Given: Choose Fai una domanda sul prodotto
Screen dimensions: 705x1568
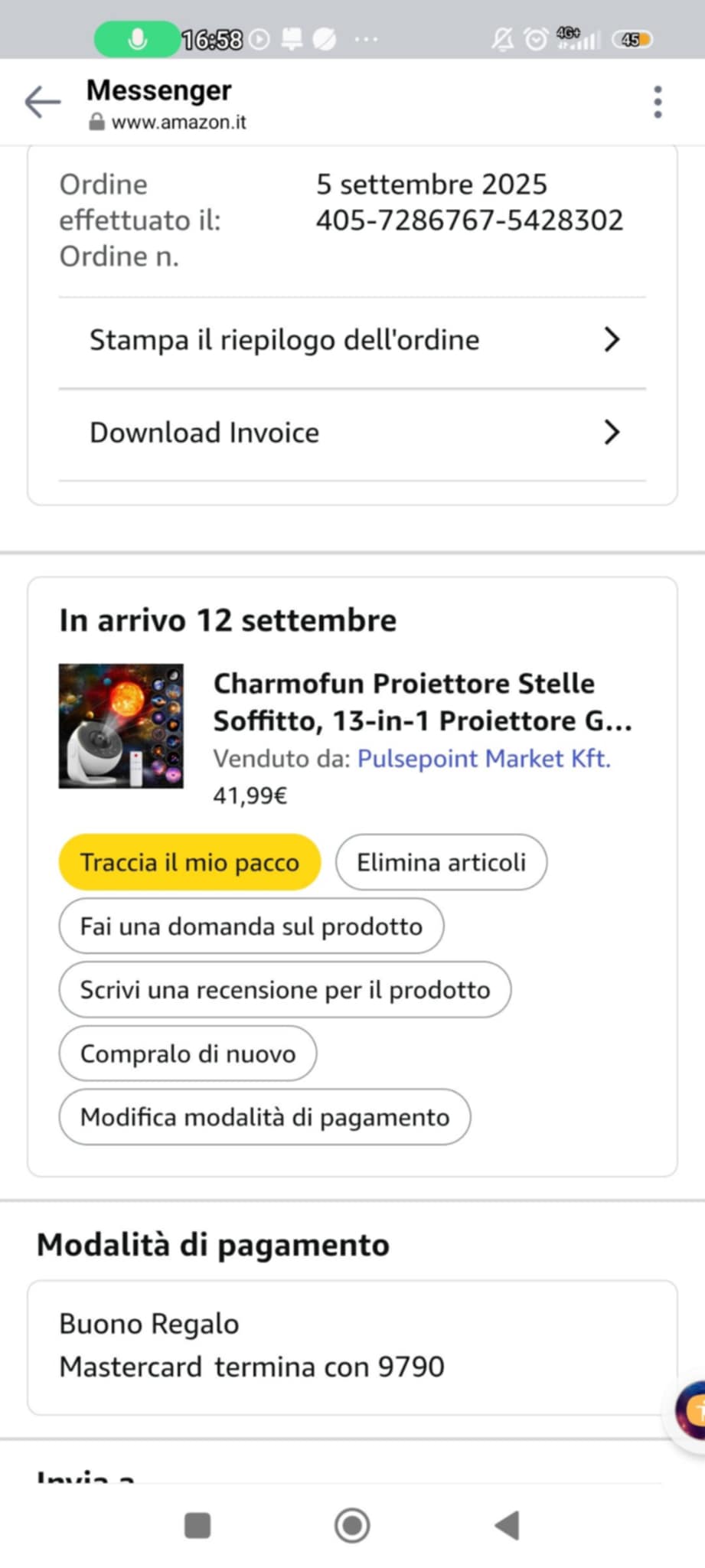Looking at the screenshot, I should [251, 926].
